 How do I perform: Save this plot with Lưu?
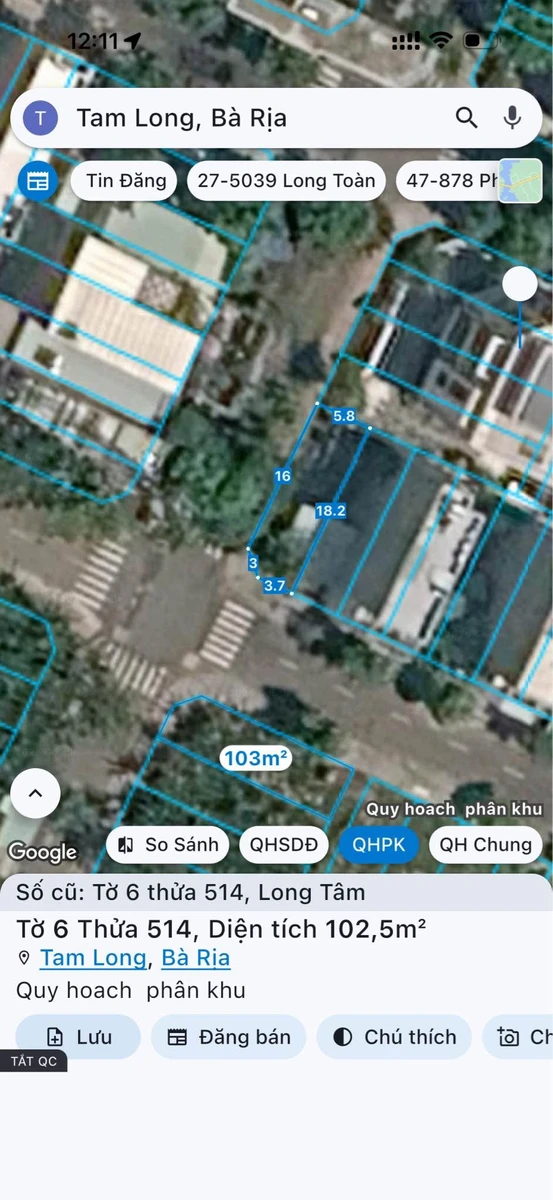pos(78,1037)
